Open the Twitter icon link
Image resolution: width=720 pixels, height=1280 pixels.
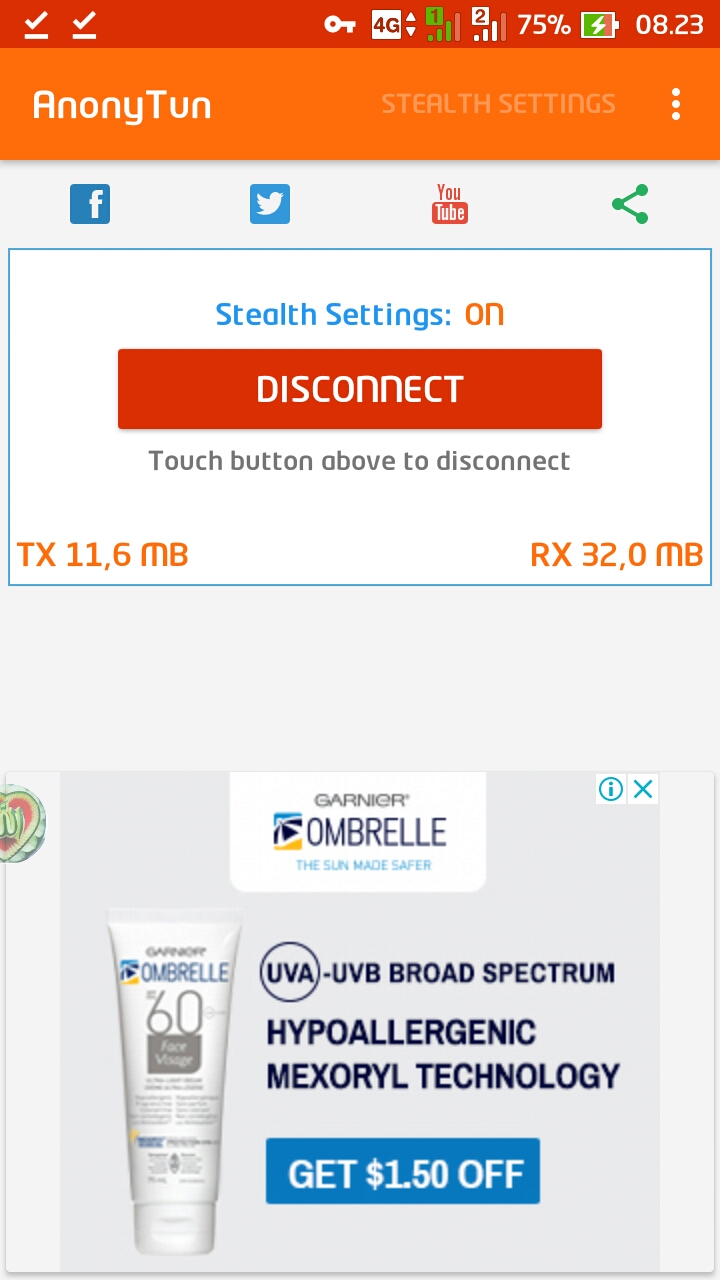(270, 205)
